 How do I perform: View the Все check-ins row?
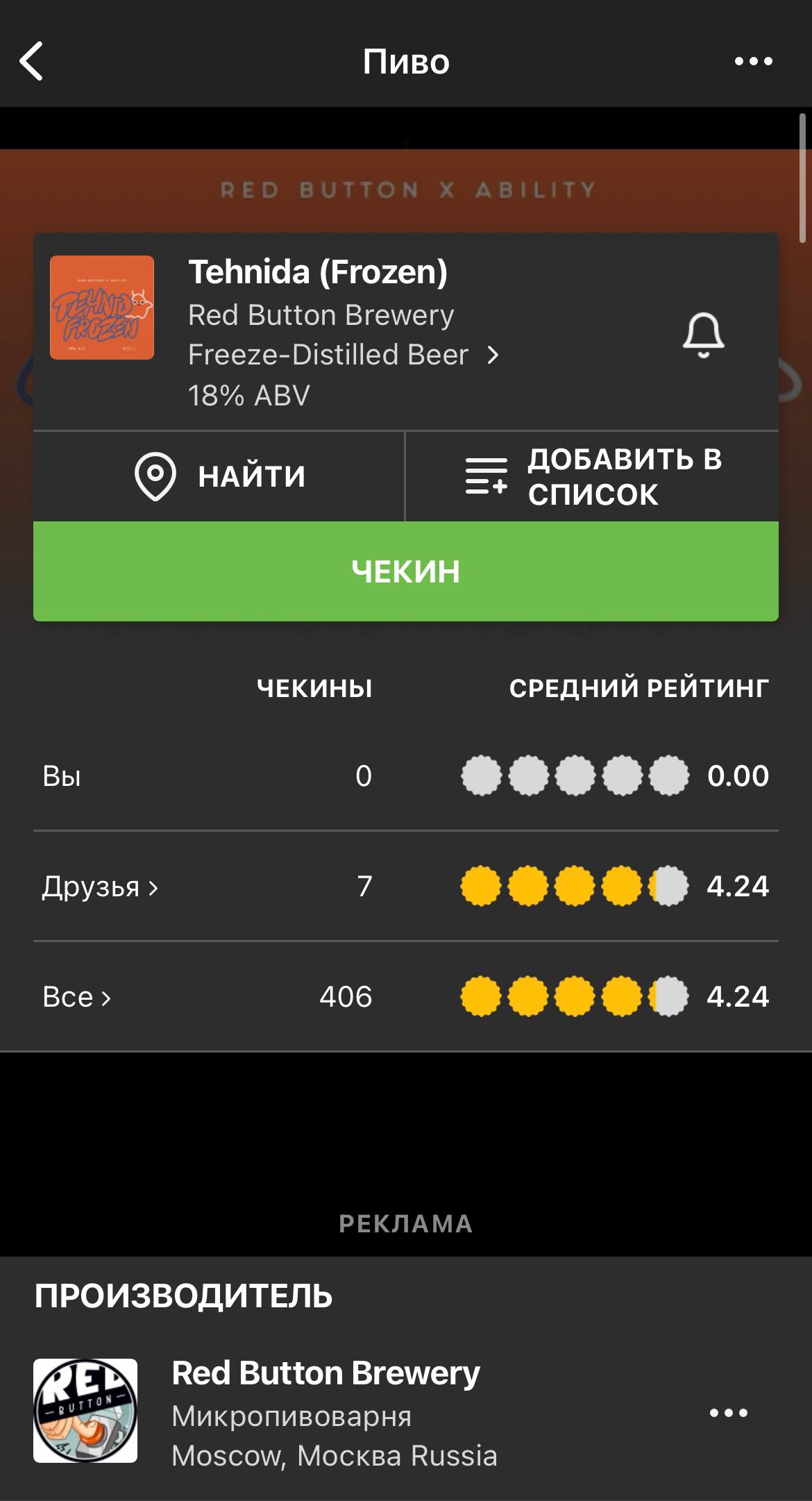76,997
